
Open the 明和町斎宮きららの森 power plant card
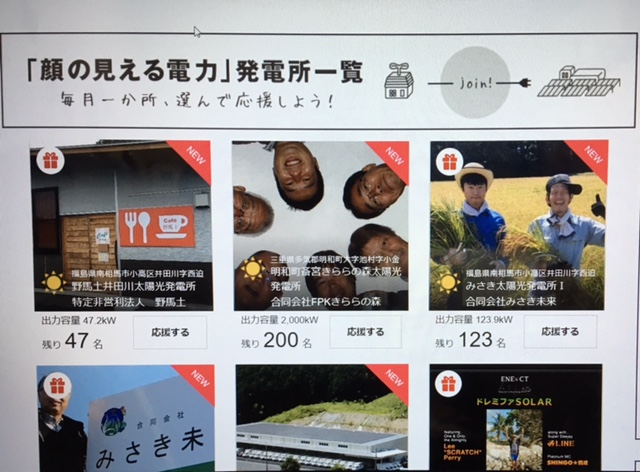click(x=320, y=225)
